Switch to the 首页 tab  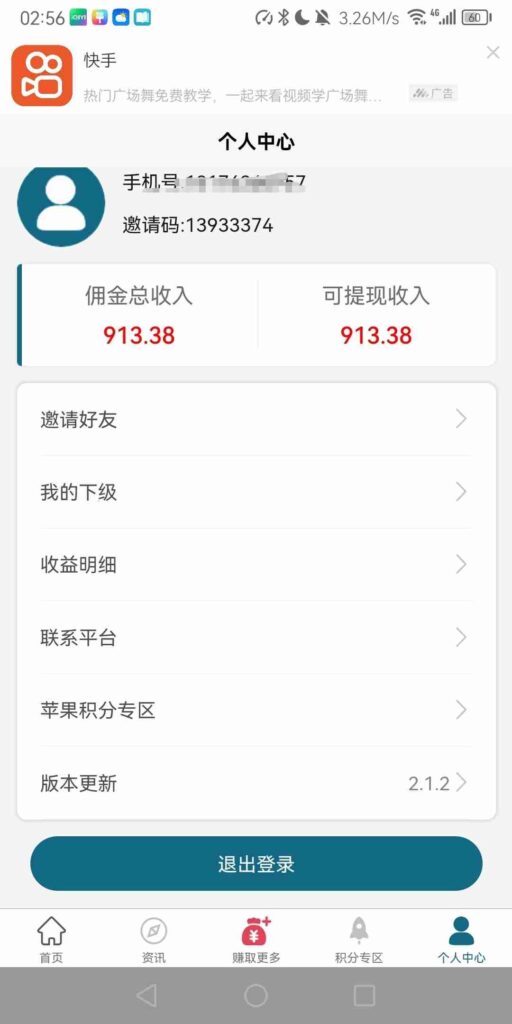click(51, 940)
